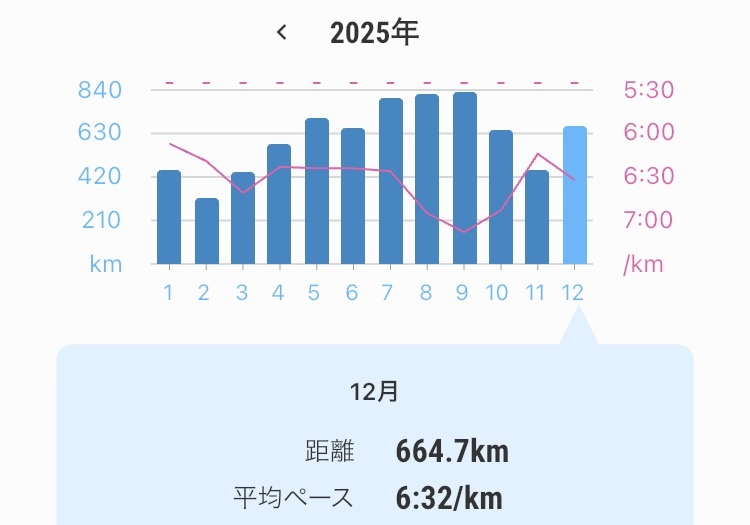Choose the month 7 bar
Image resolution: width=750 pixels, height=525 pixels.
click(390, 181)
